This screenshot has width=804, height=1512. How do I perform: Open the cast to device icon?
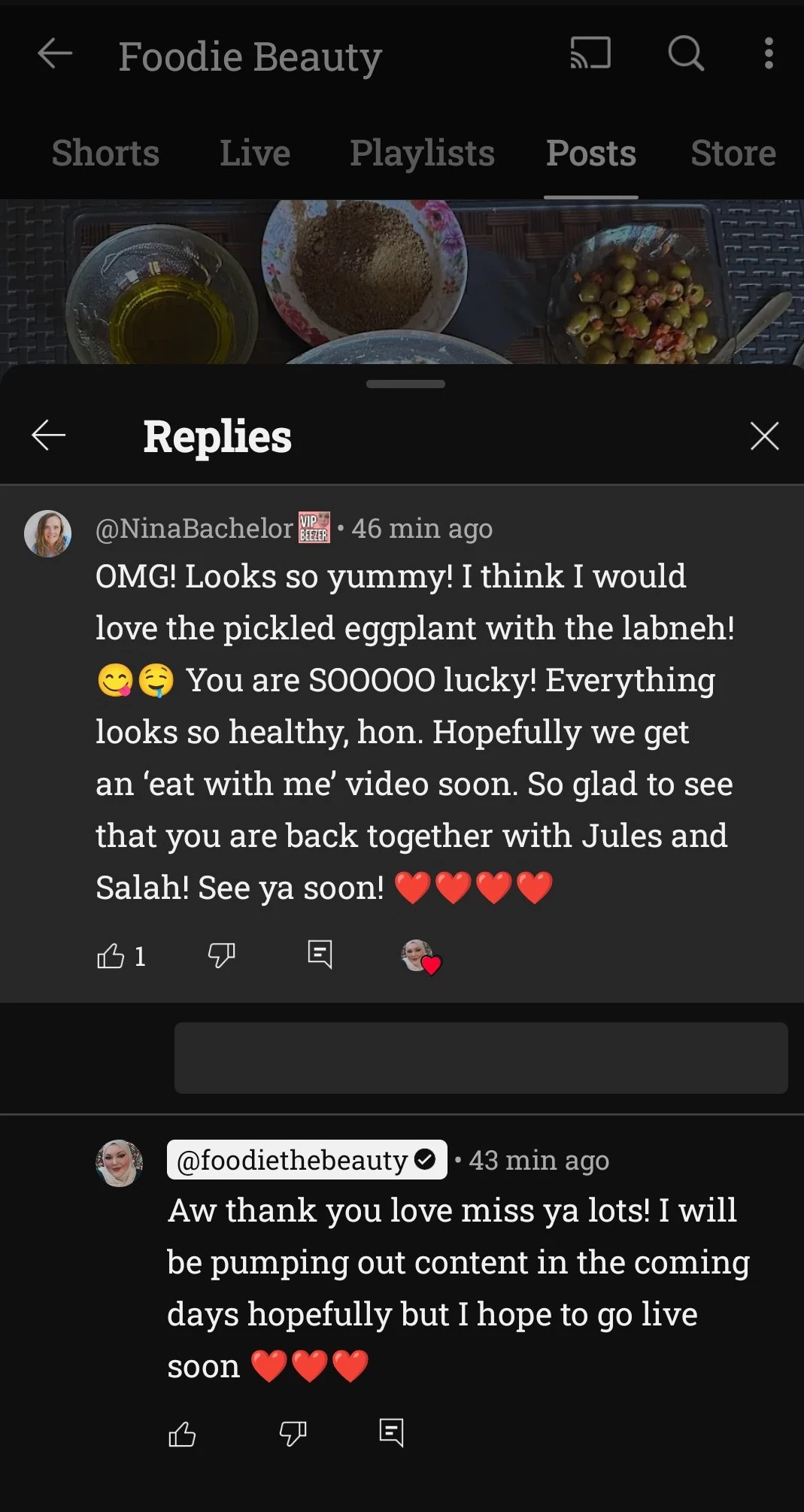(x=590, y=53)
